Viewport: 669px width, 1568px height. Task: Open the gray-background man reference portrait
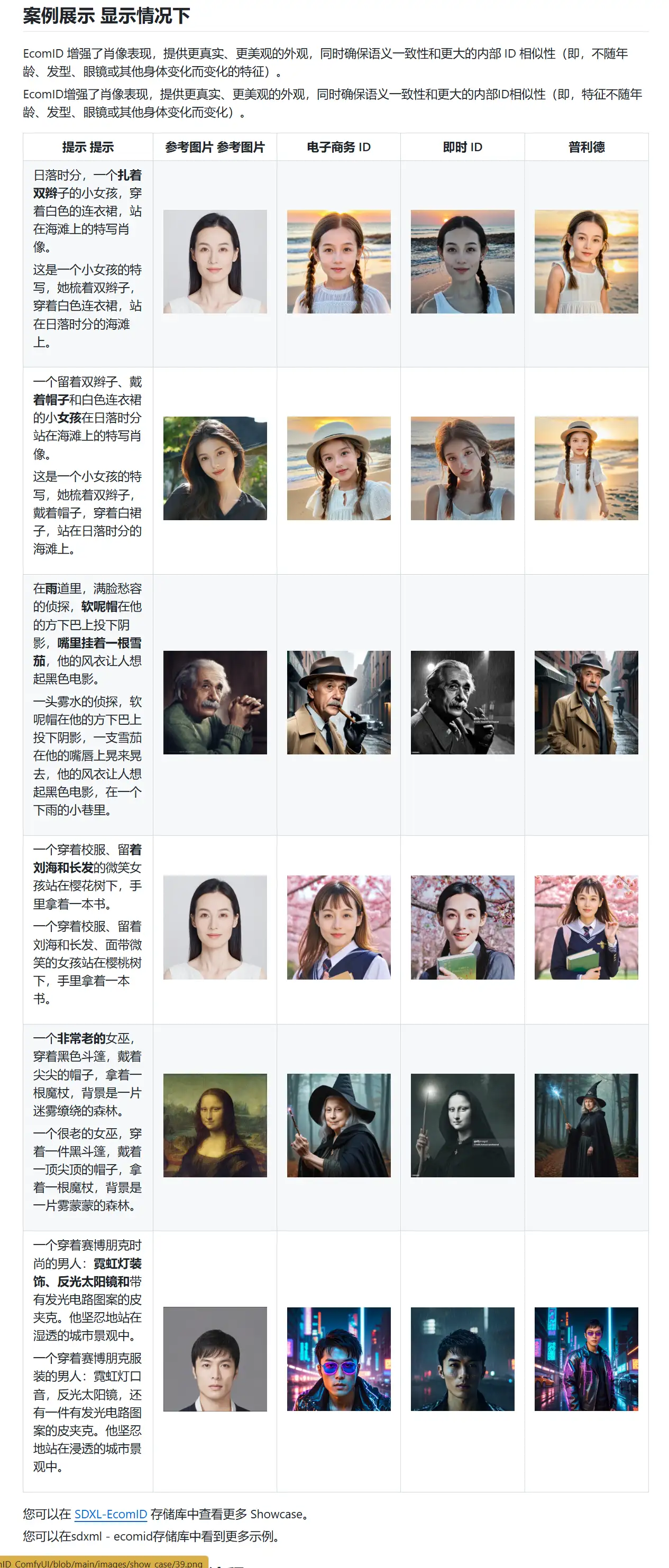coord(215,1359)
